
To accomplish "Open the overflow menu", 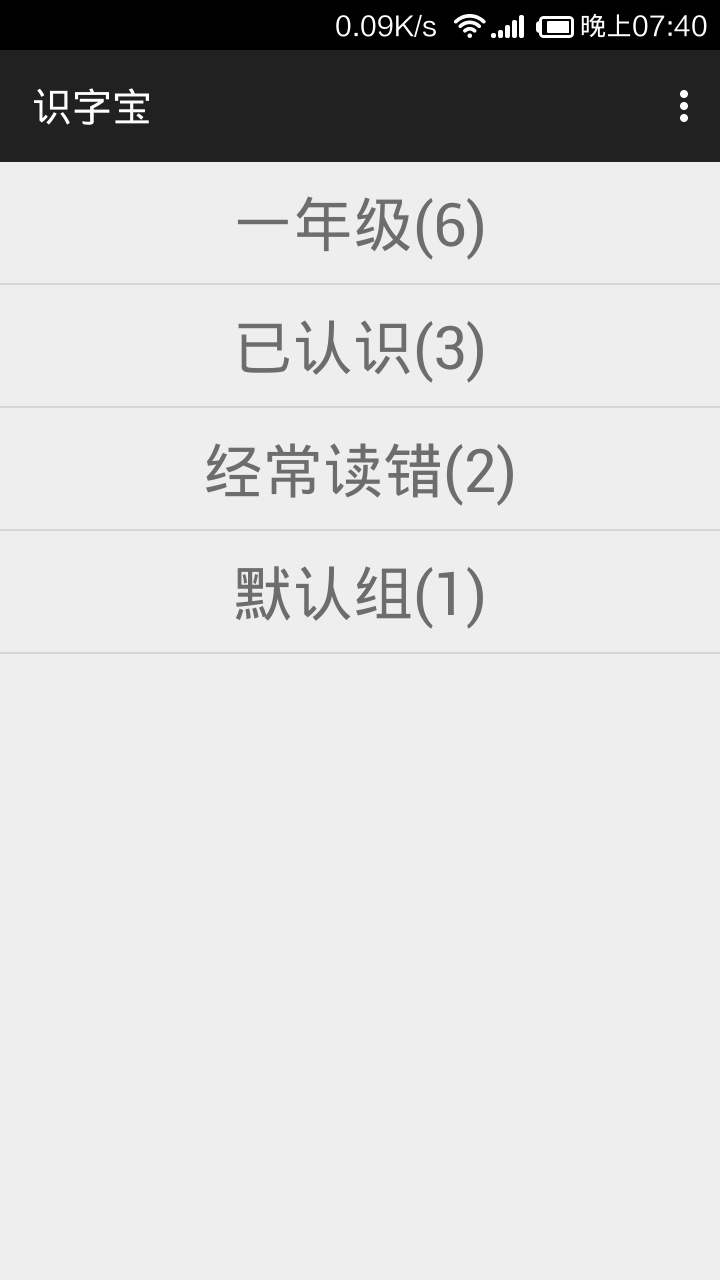I will (x=684, y=106).
